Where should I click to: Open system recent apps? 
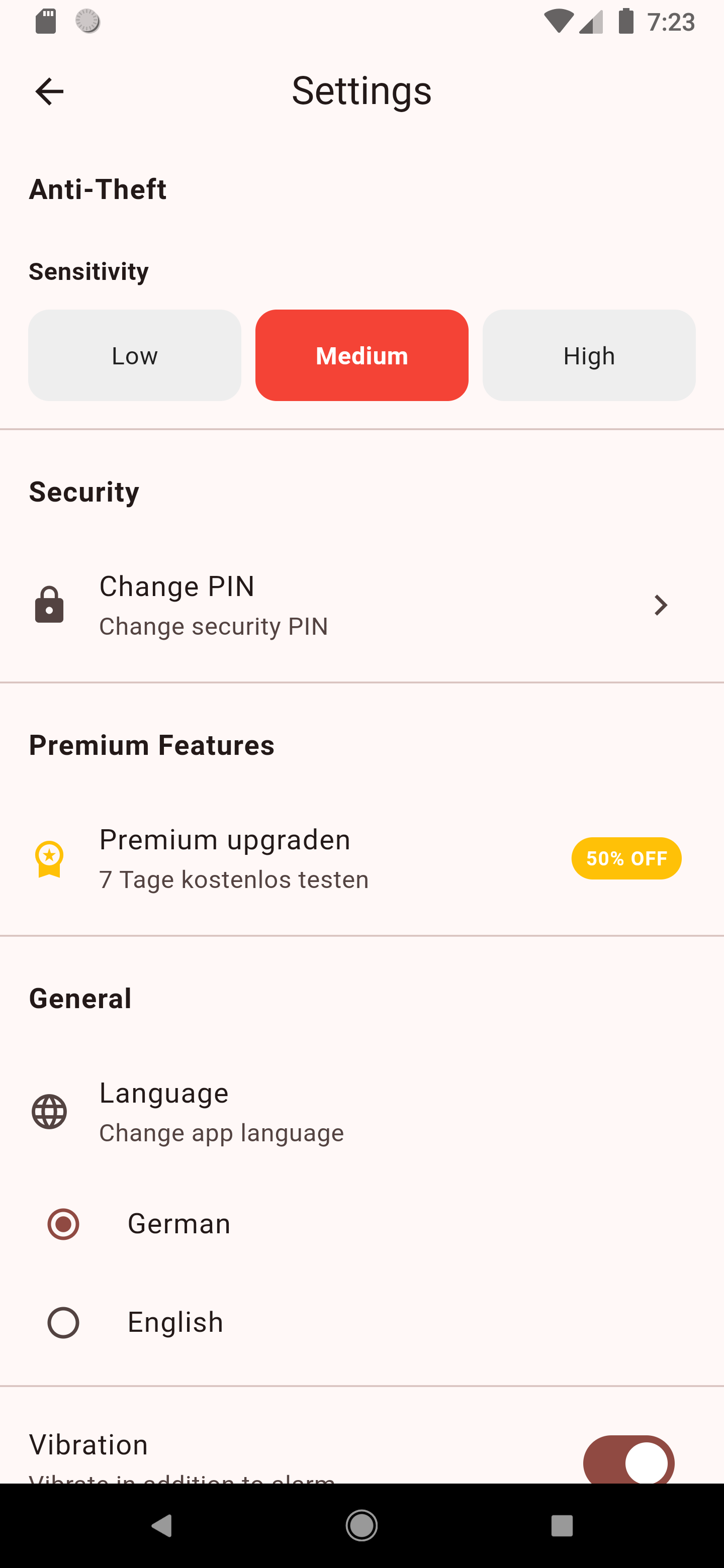tap(562, 1525)
